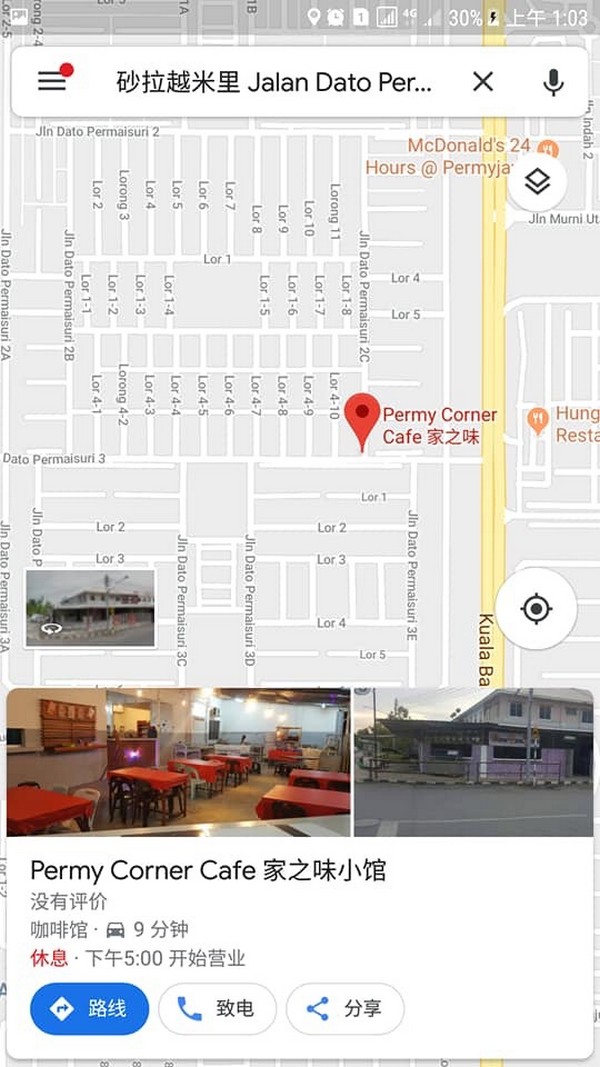Center map on my location
Screen dimensions: 600x1067
tap(536, 609)
